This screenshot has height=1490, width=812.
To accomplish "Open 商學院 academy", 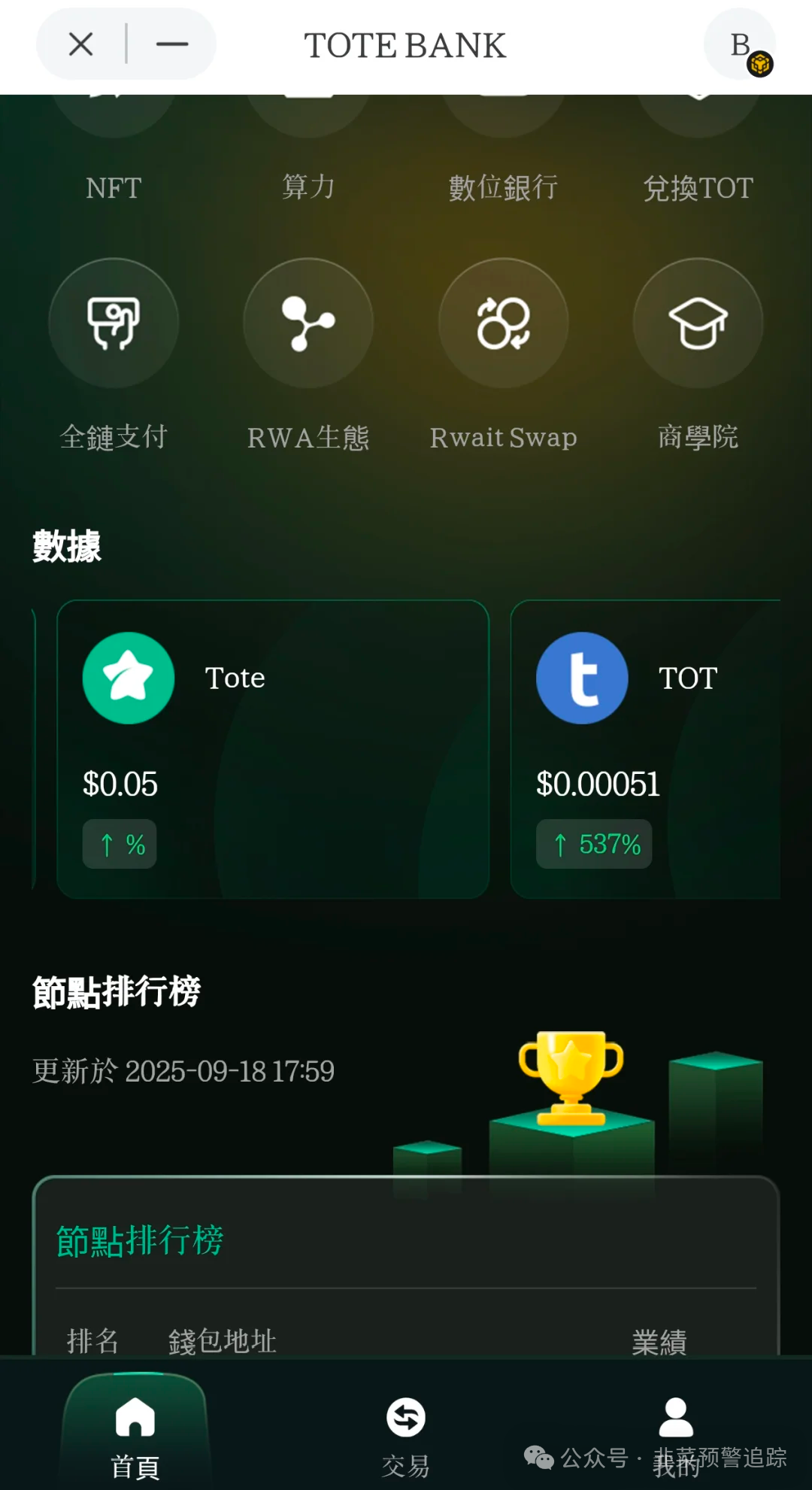I will click(698, 323).
